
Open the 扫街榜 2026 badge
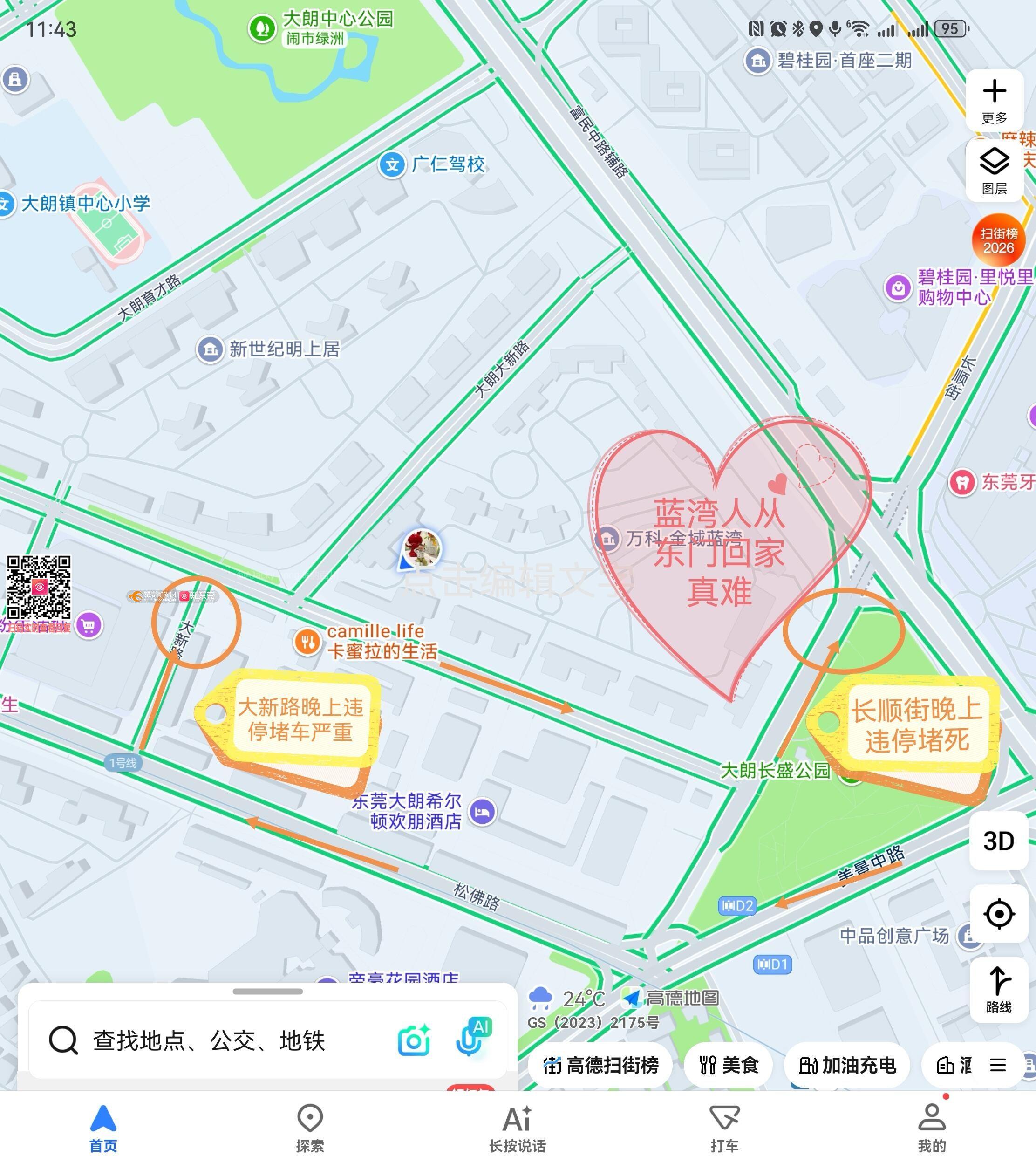(x=998, y=240)
